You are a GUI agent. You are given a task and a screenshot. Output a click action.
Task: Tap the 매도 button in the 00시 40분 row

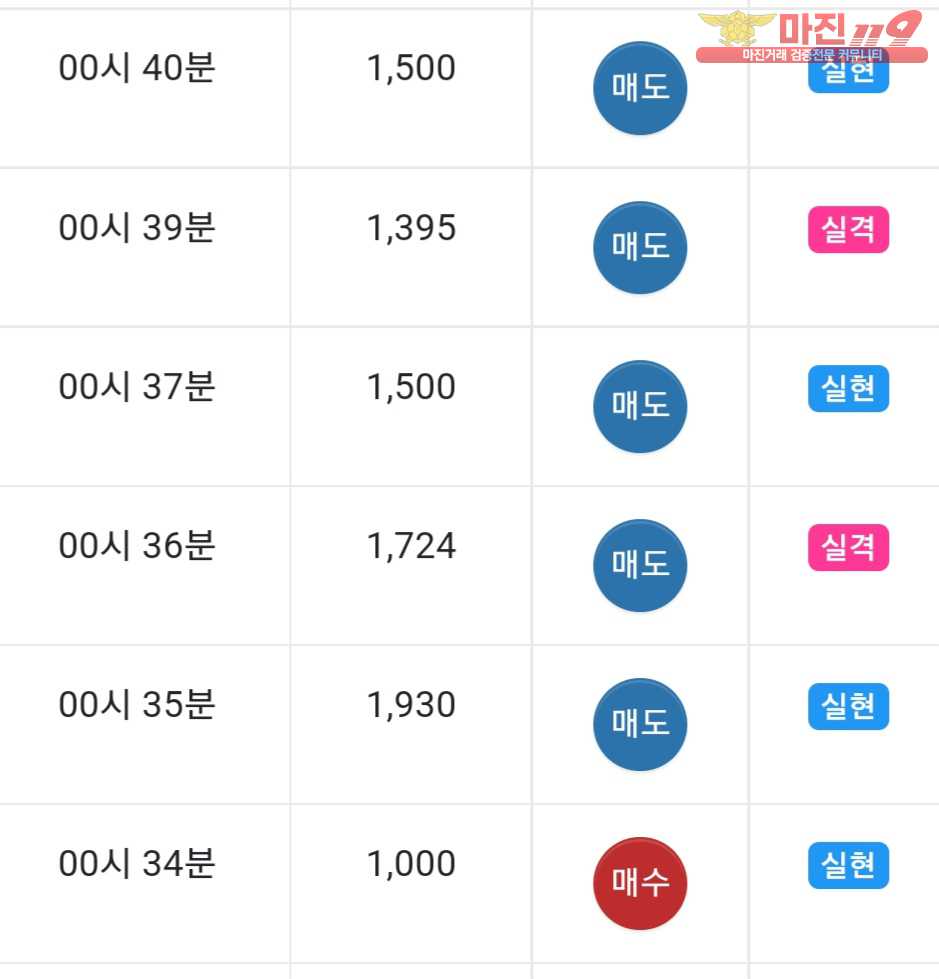(640, 88)
